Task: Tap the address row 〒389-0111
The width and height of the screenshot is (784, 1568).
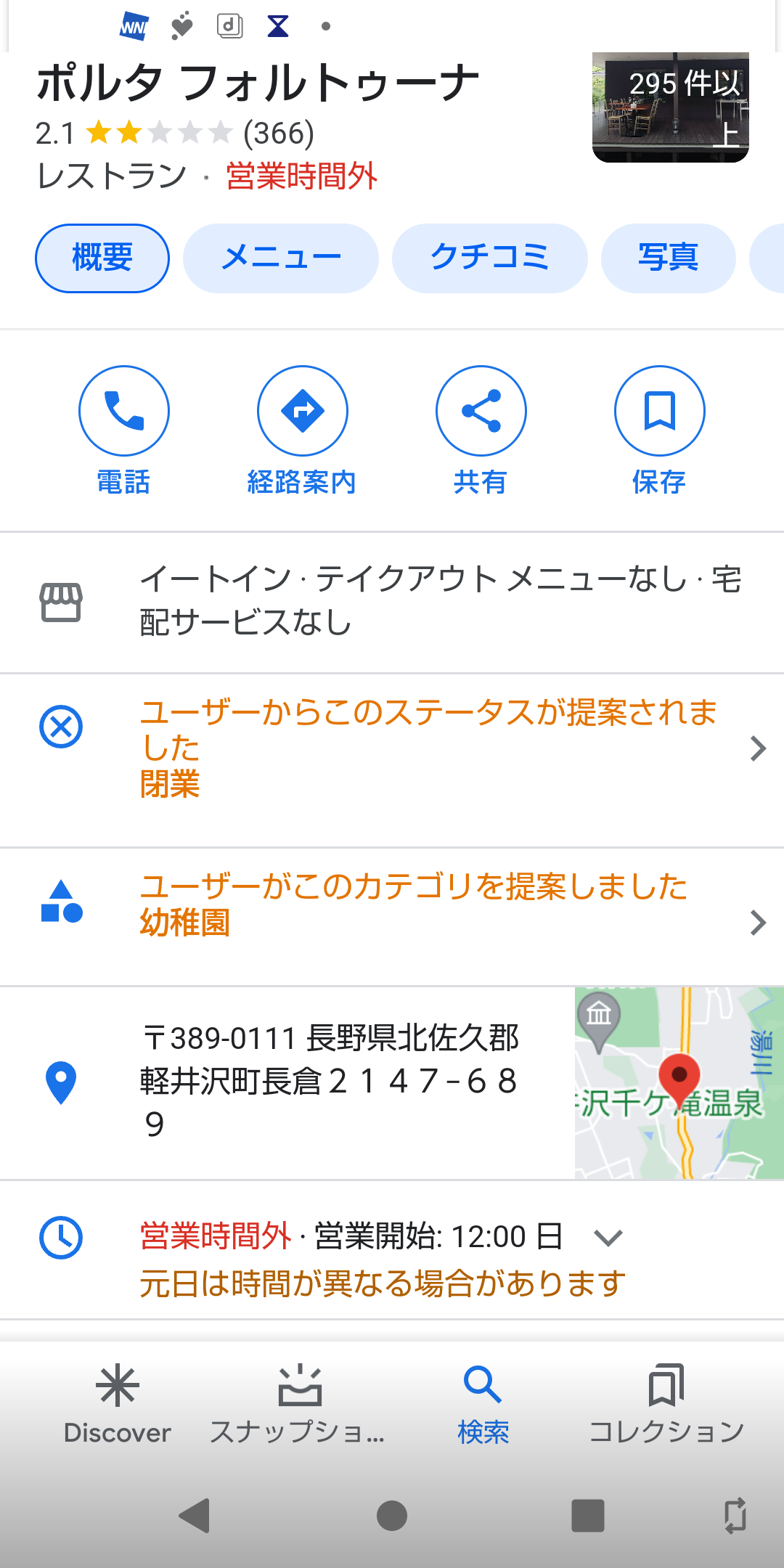Action: click(x=287, y=1083)
